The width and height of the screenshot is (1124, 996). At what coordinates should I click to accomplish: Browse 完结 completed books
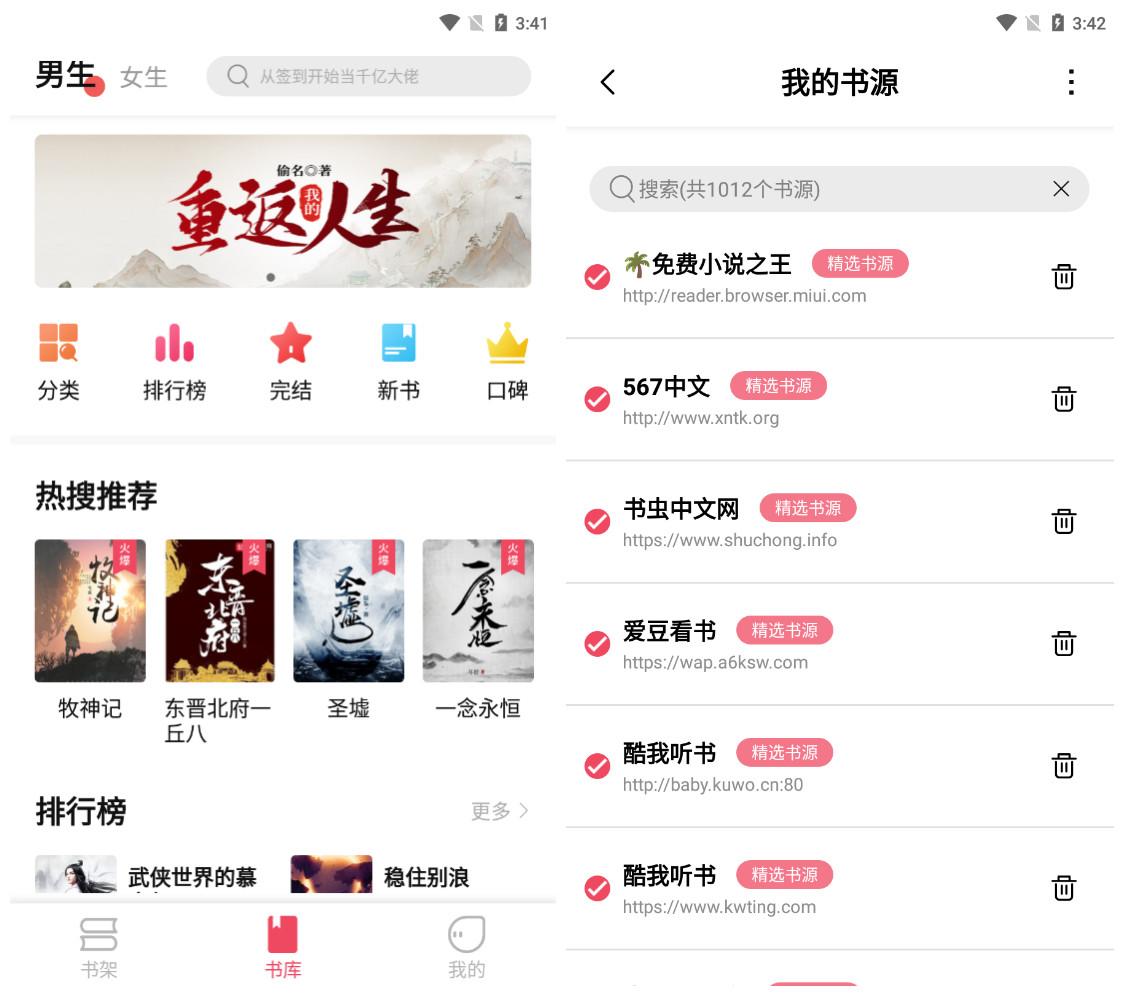pos(290,362)
